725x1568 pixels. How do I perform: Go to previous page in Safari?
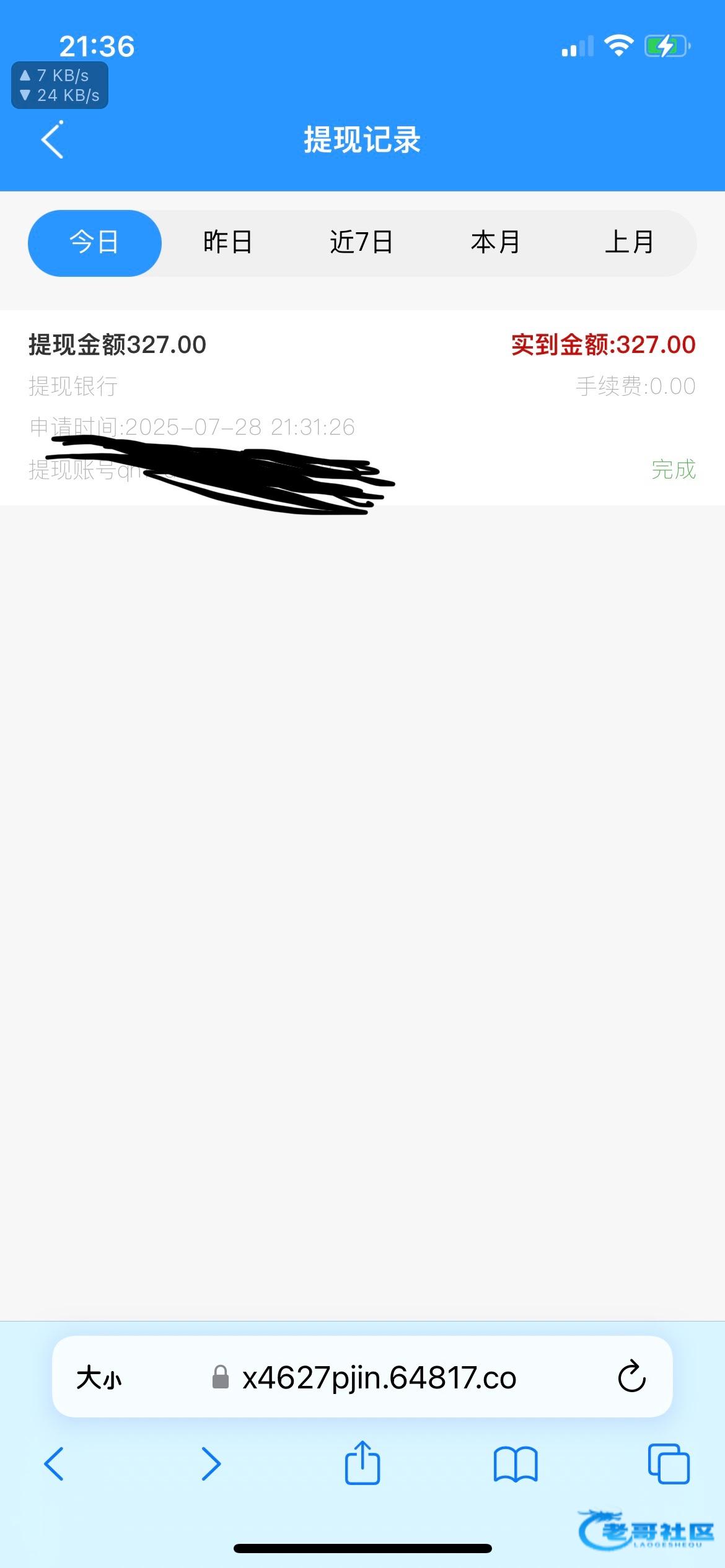pos(54,1464)
